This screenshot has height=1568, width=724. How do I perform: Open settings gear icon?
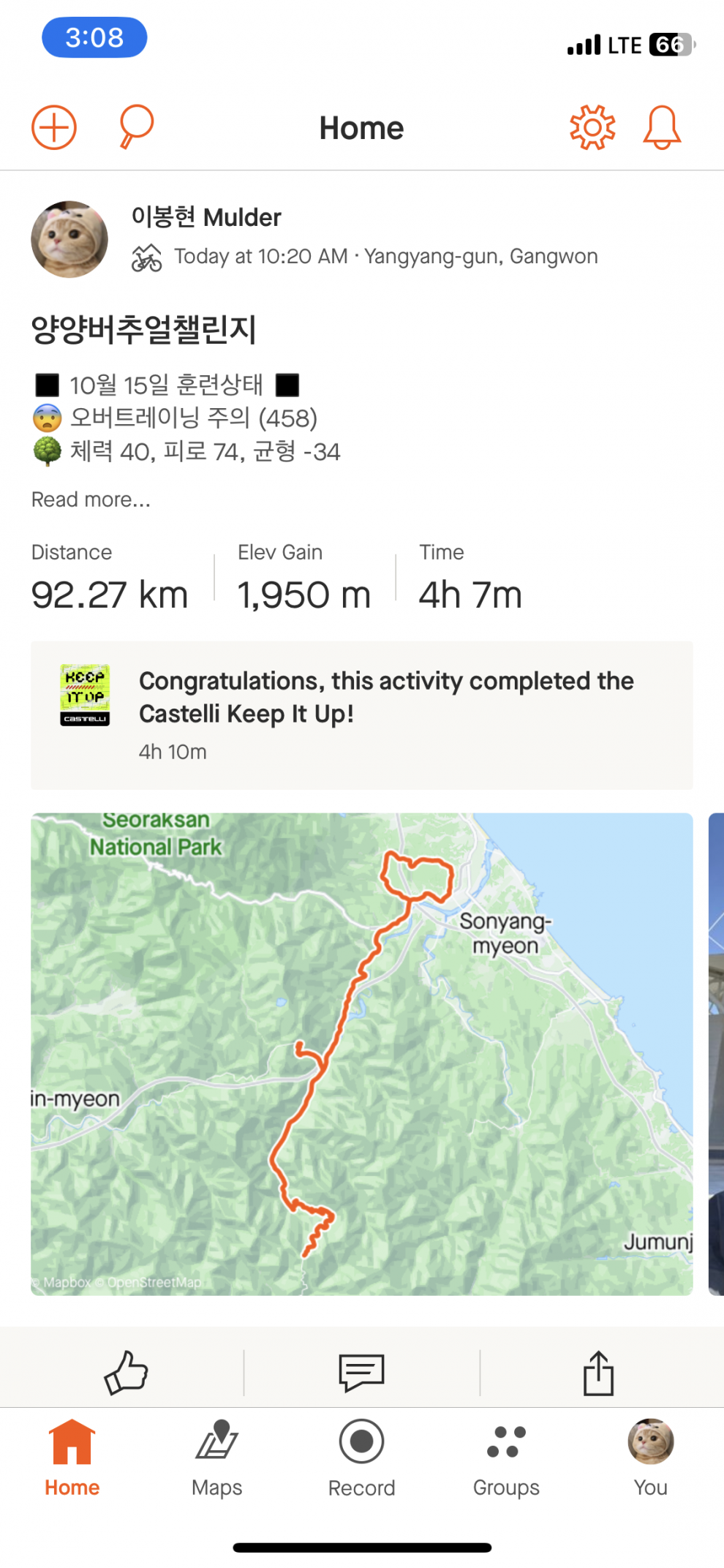click(592, 127)
